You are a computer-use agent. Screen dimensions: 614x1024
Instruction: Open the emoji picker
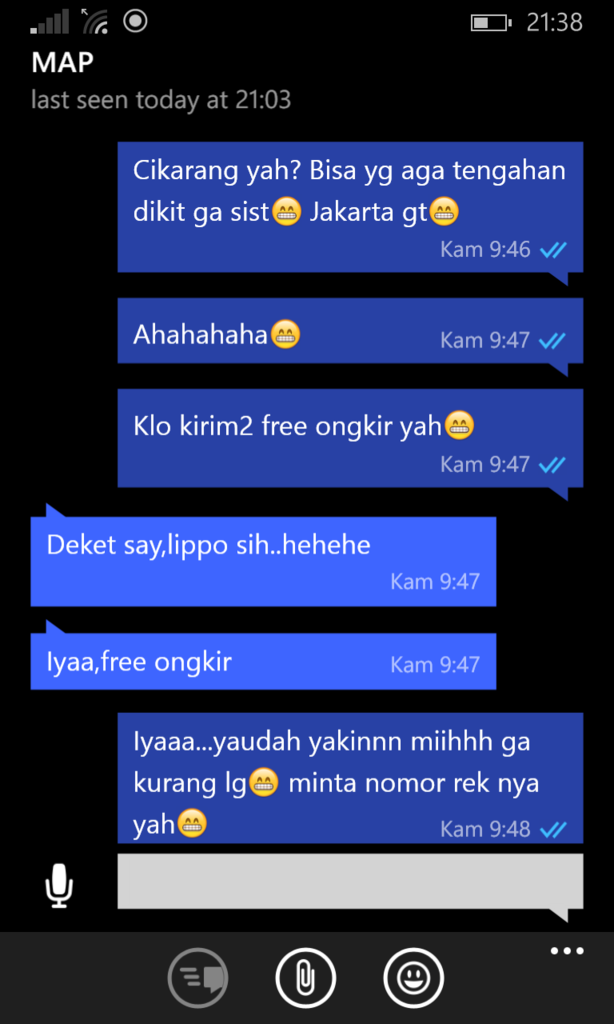click(x=413, y=977)
